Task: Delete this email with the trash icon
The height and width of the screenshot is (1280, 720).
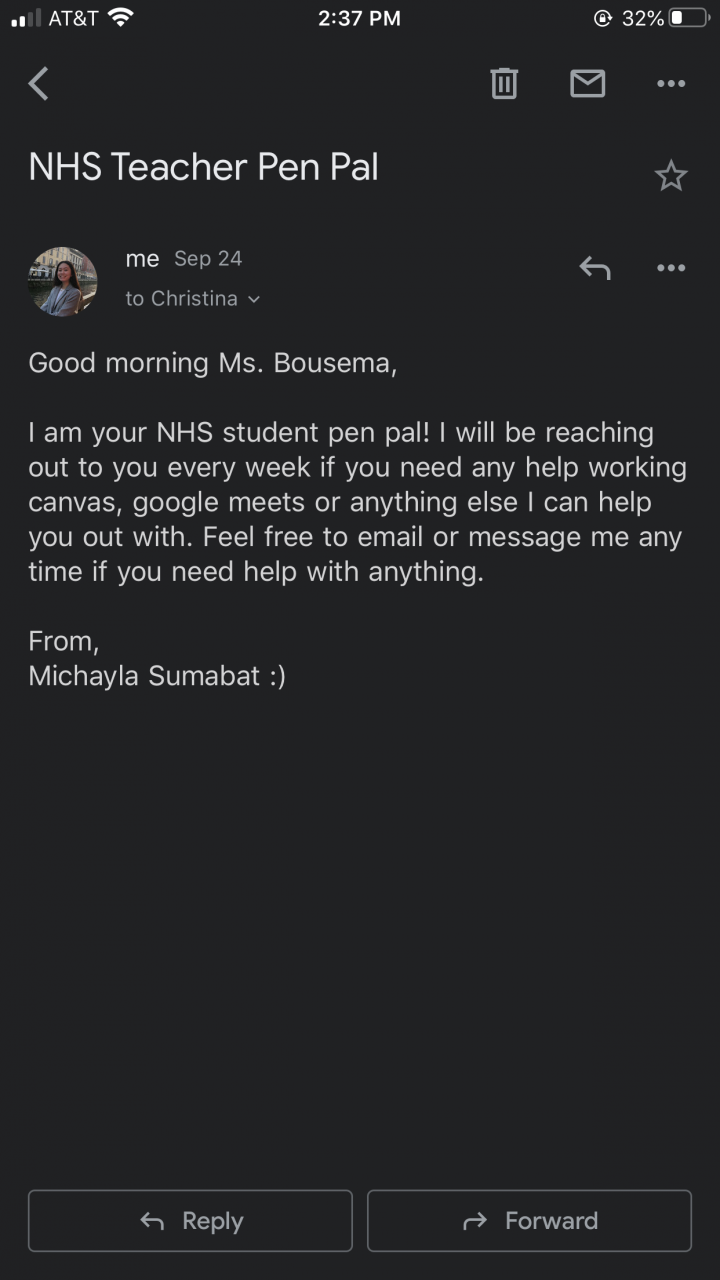Action: coord(504,84)
